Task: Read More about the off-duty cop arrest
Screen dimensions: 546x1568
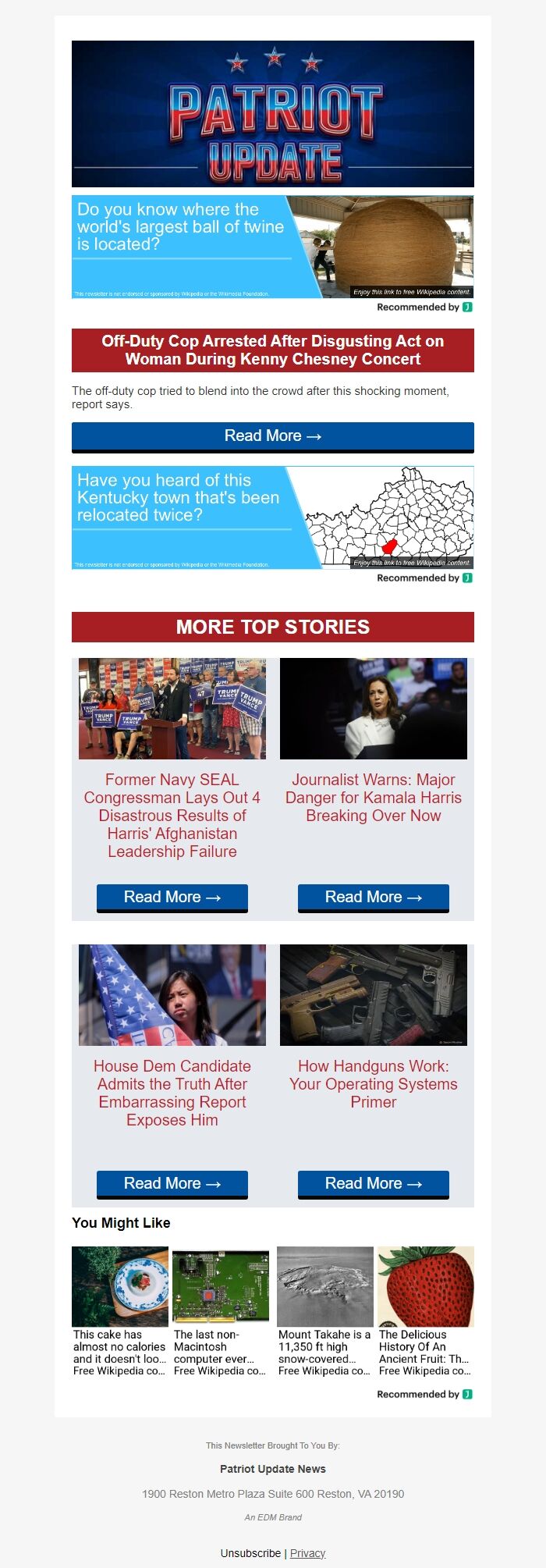Action: tap(272, 436)
